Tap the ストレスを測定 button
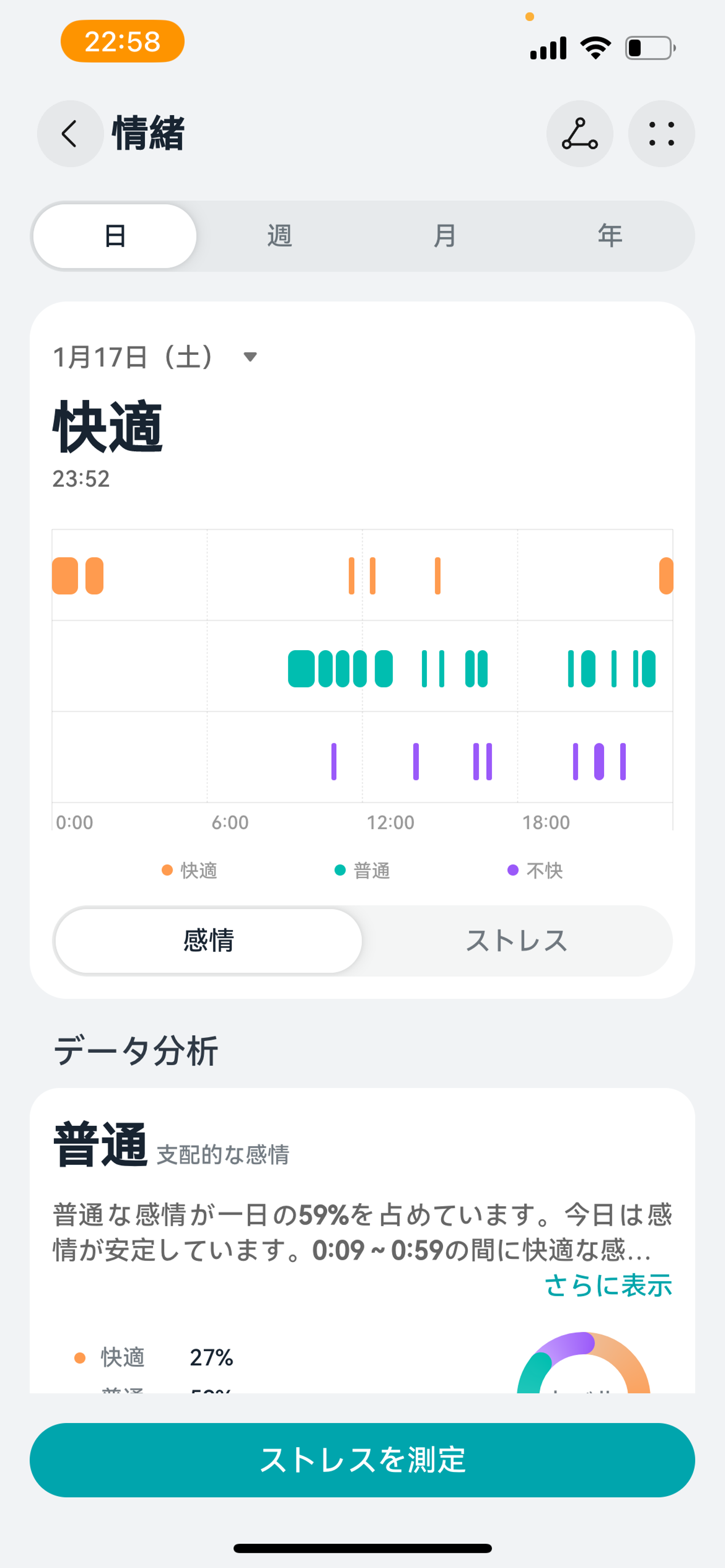Viewport: 725px width, 1568px height. click(x=362, y=1460)
